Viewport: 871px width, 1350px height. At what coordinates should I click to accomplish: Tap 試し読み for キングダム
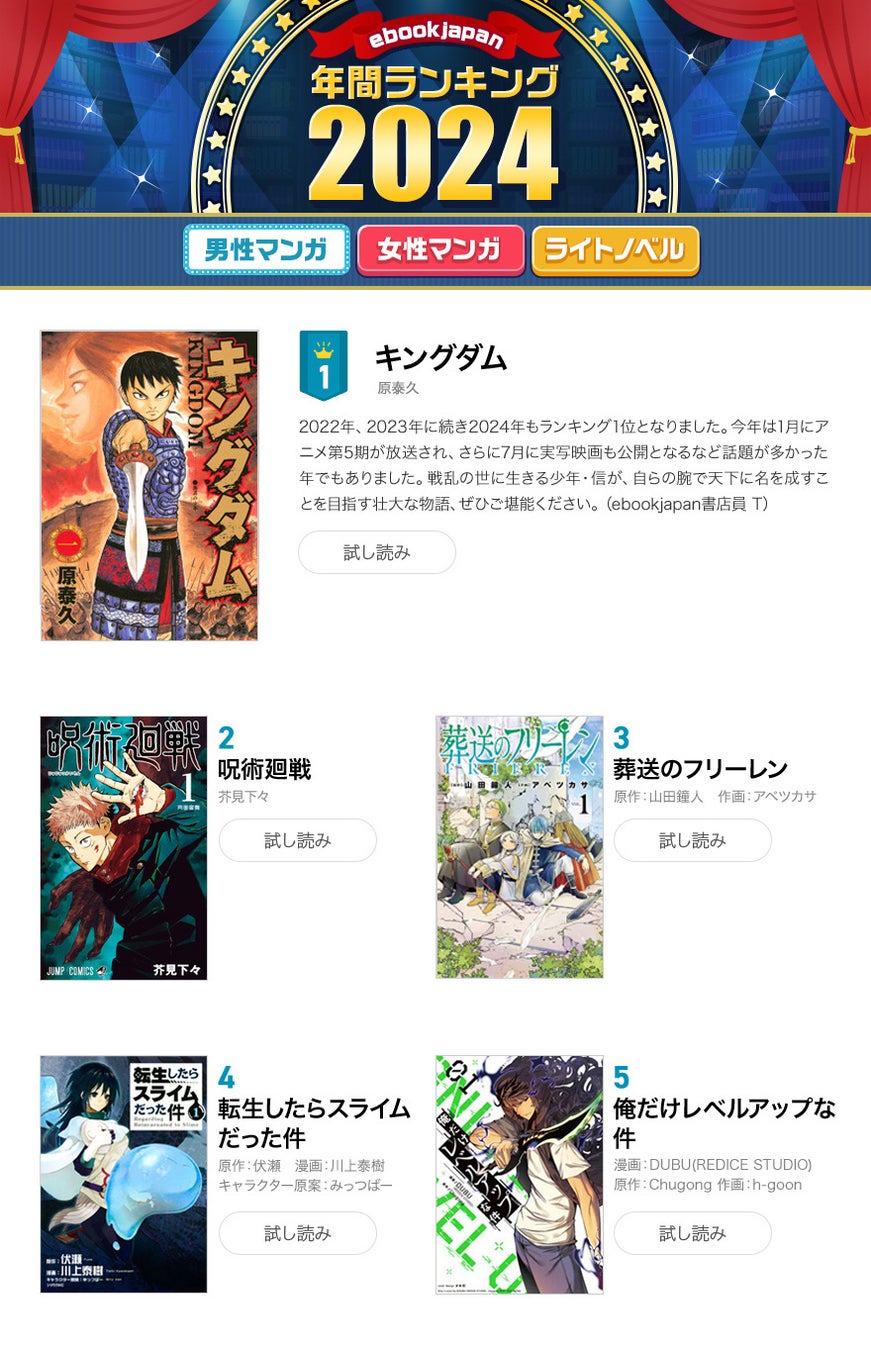[x=377, y=552]
